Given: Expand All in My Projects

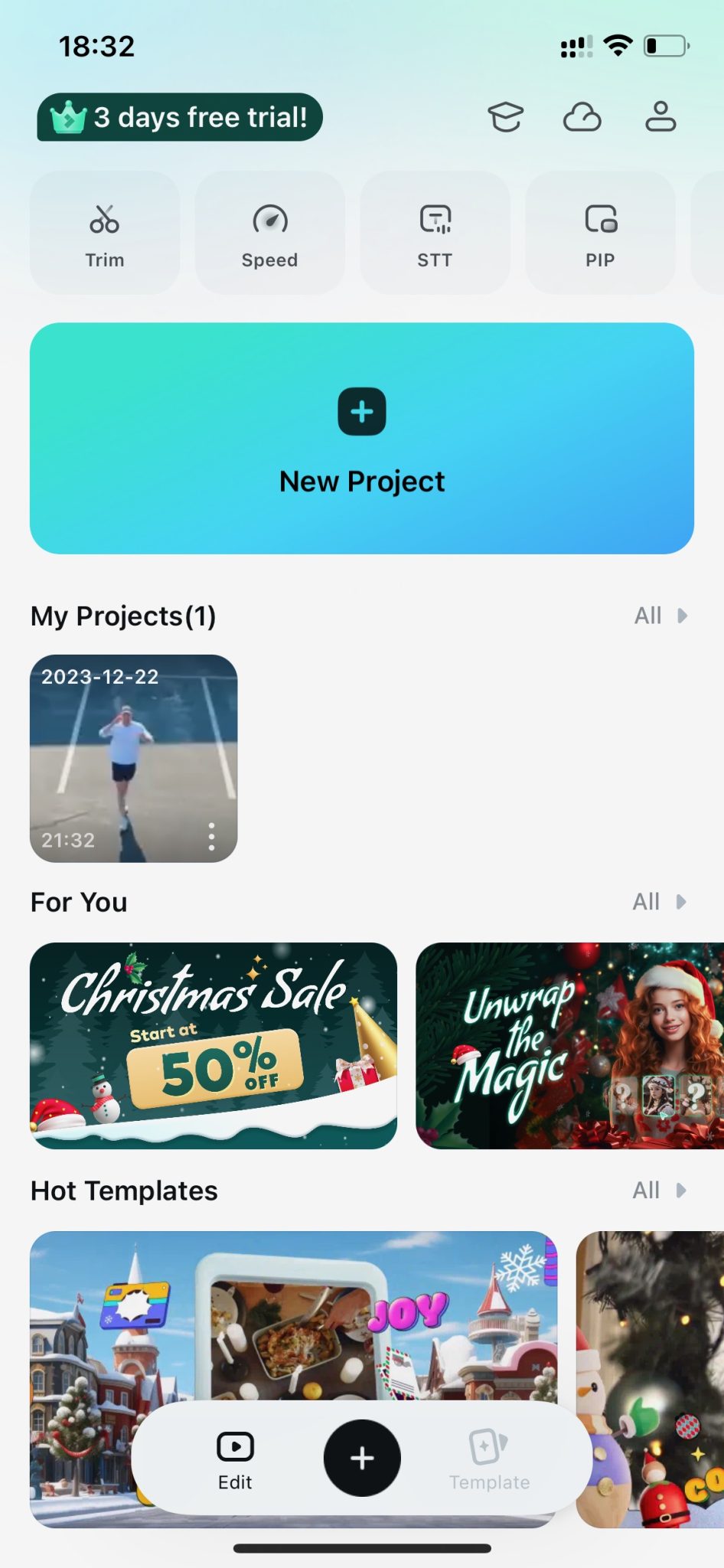Looking at the screenshot, I should 657,616.
